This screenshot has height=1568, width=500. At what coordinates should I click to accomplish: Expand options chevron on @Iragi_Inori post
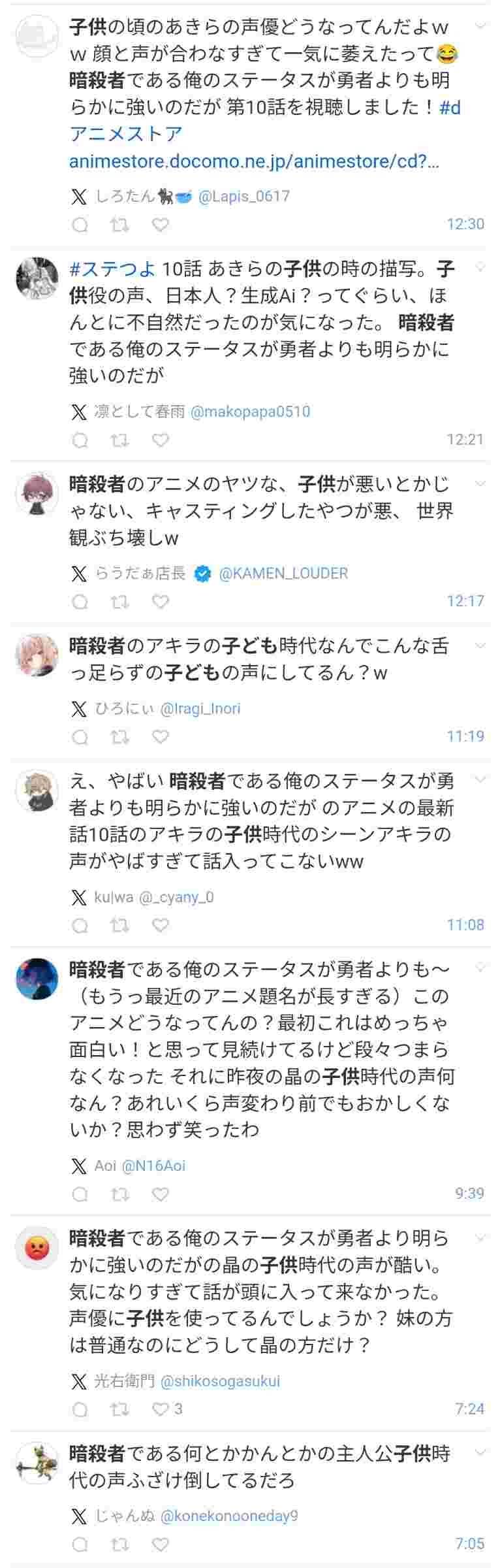tap(481, 645)
